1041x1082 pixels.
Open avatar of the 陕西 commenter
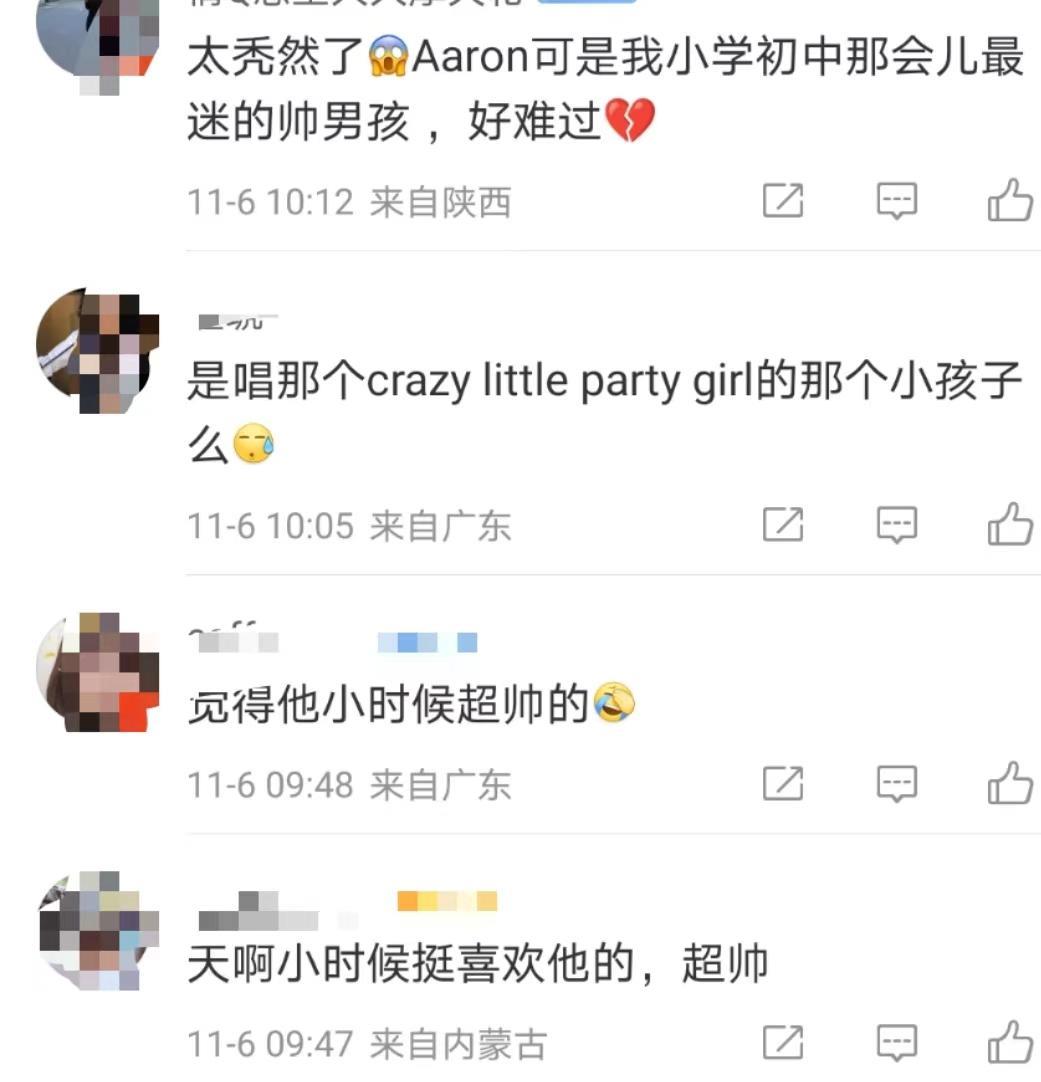[x=97, y=35]
